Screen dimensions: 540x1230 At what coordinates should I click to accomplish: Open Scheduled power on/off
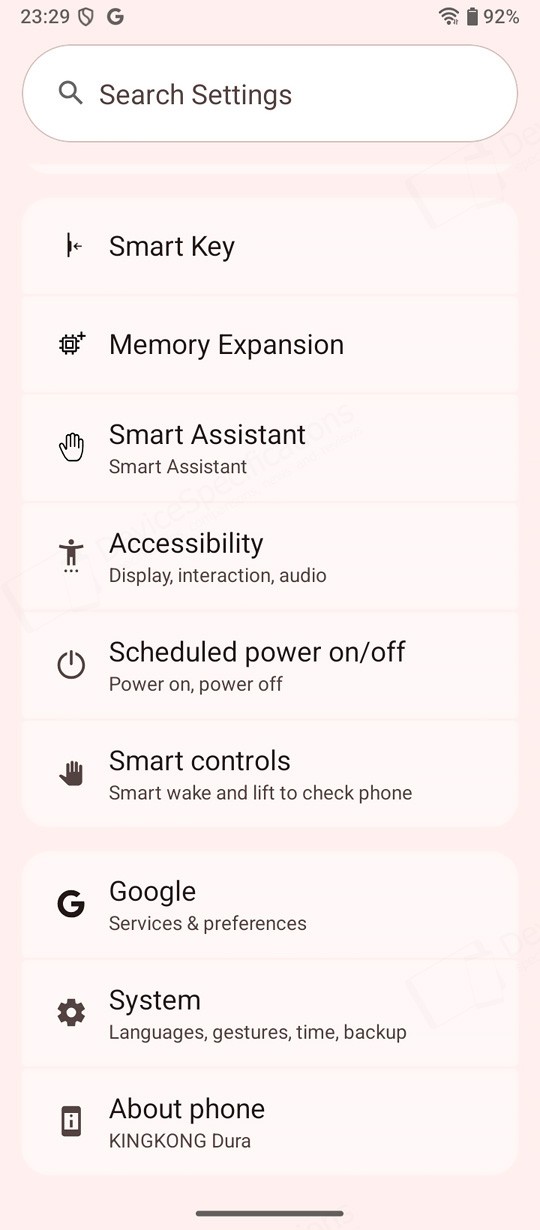270,666
